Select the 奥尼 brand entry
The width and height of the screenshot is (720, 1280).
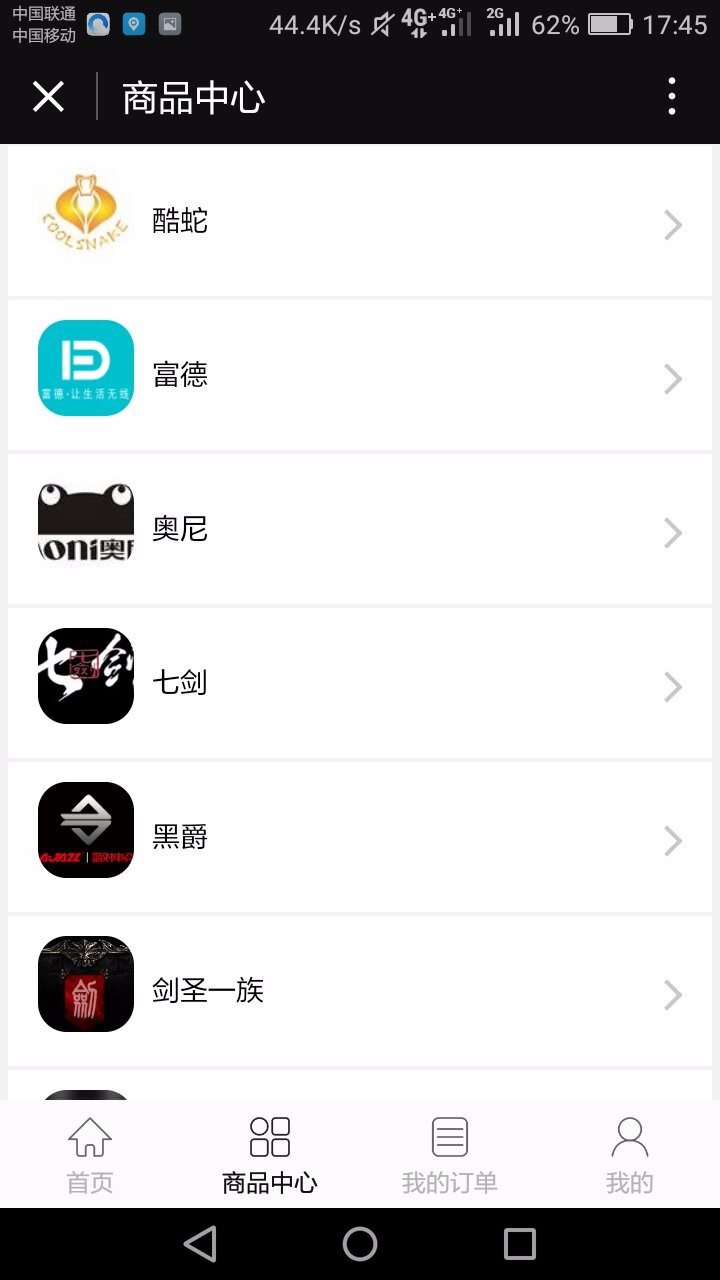[360, 530]
